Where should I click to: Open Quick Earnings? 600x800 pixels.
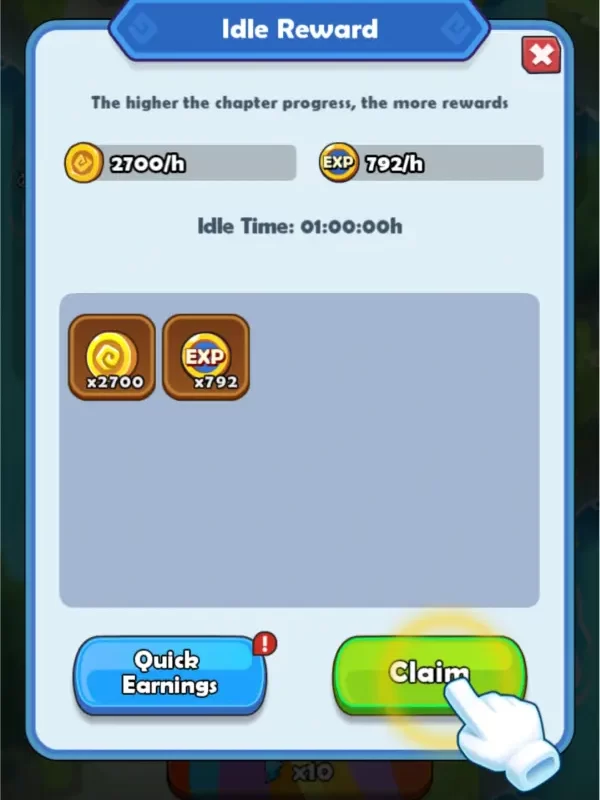(169, 673)
